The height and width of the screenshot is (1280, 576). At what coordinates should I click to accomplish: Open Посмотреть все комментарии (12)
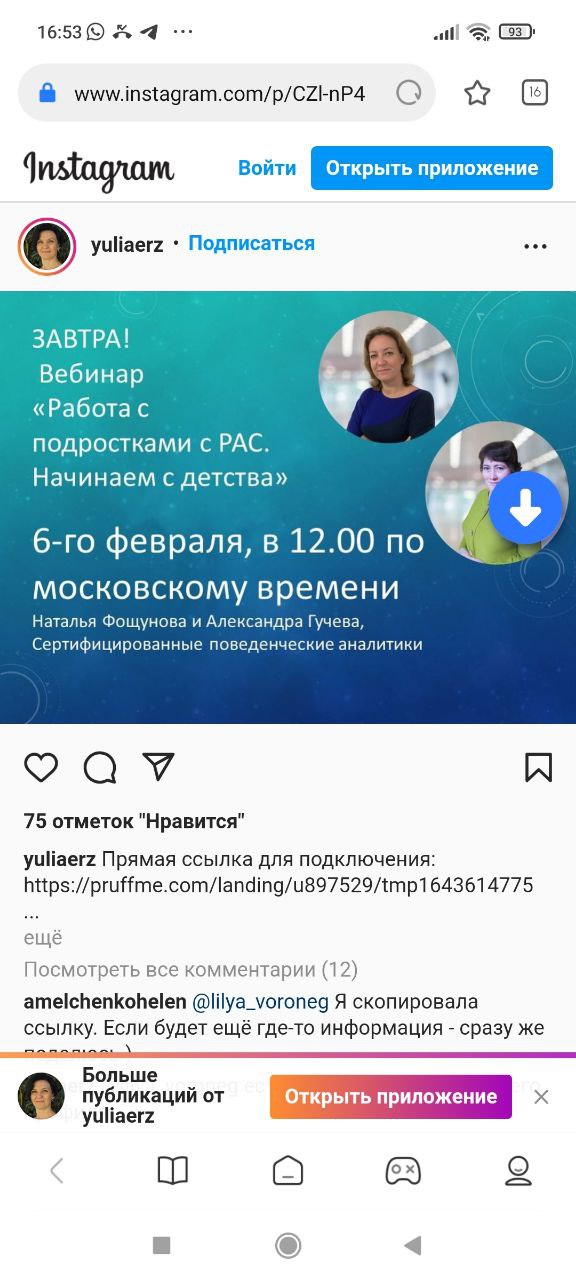[191, 970]
